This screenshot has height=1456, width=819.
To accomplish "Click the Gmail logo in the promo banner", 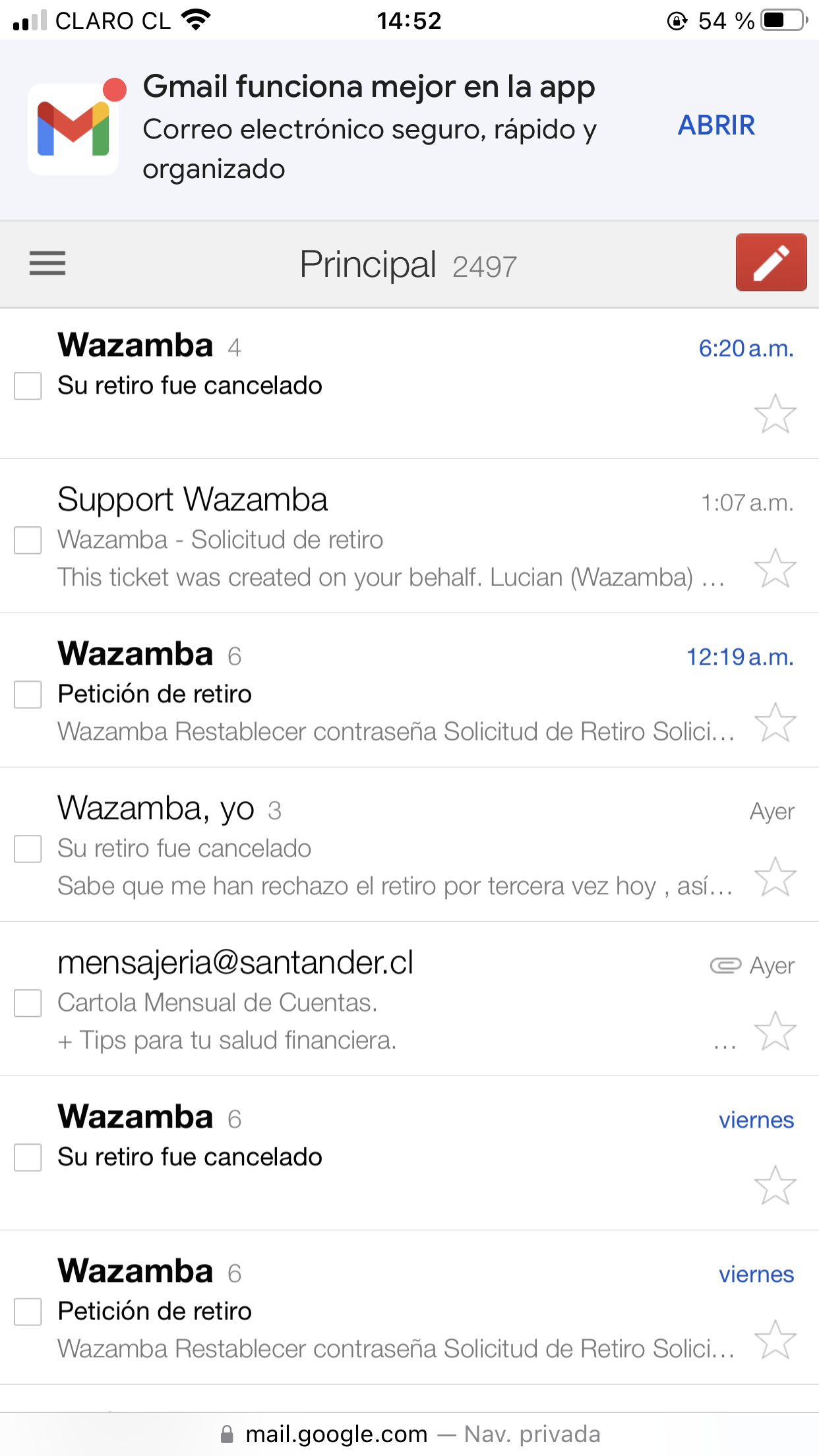I will tap(74, 128).
